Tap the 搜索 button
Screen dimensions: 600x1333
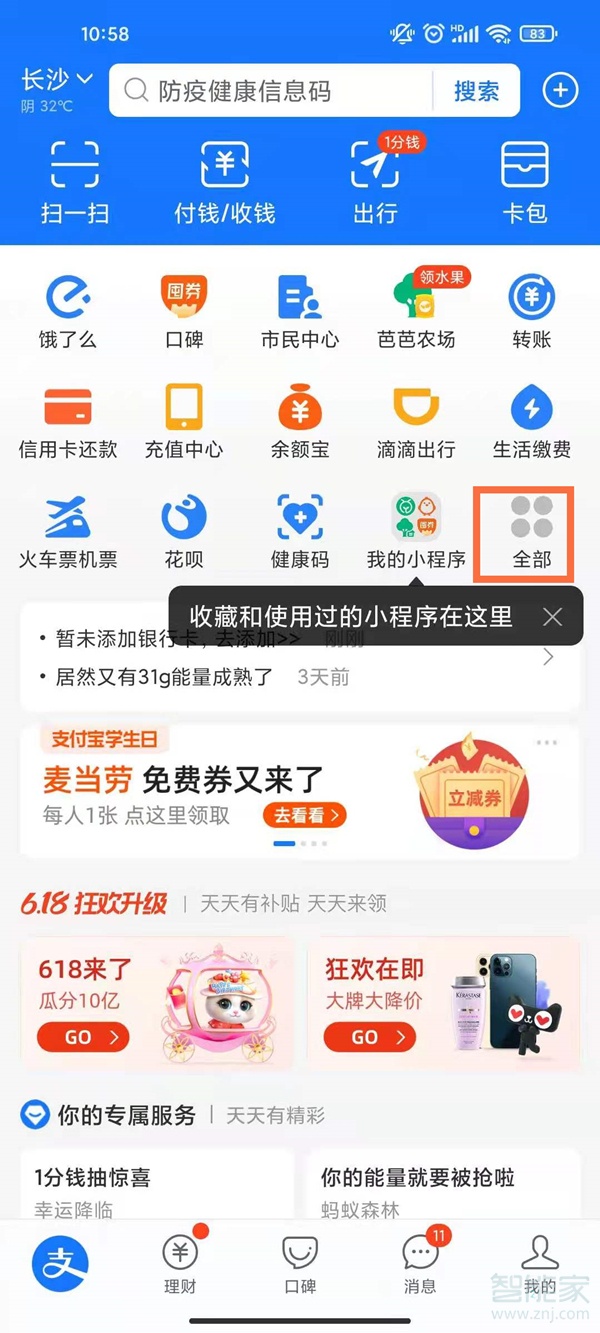(x=476, y=91)
